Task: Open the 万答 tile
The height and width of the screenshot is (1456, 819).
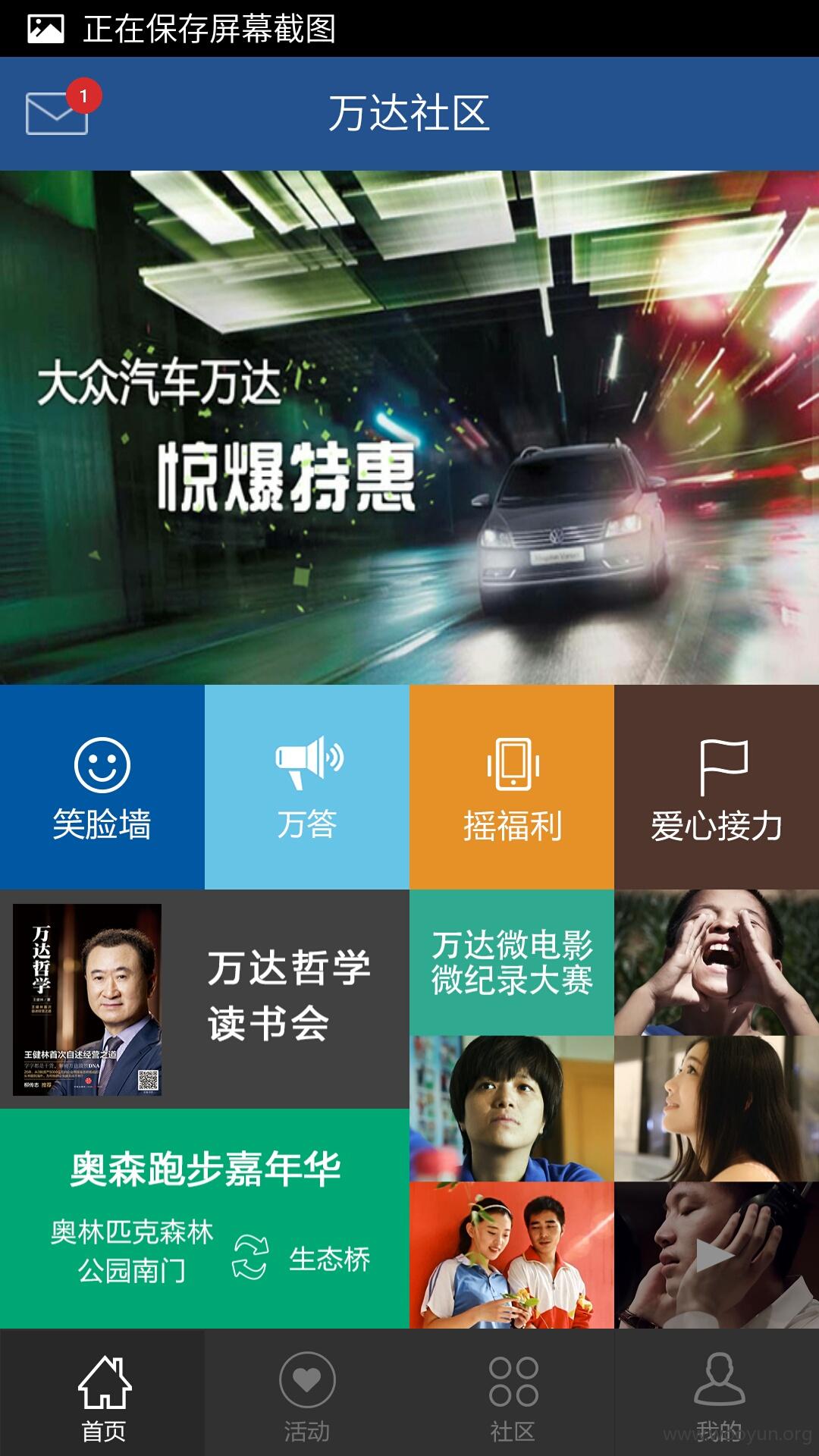Action: 307,787
